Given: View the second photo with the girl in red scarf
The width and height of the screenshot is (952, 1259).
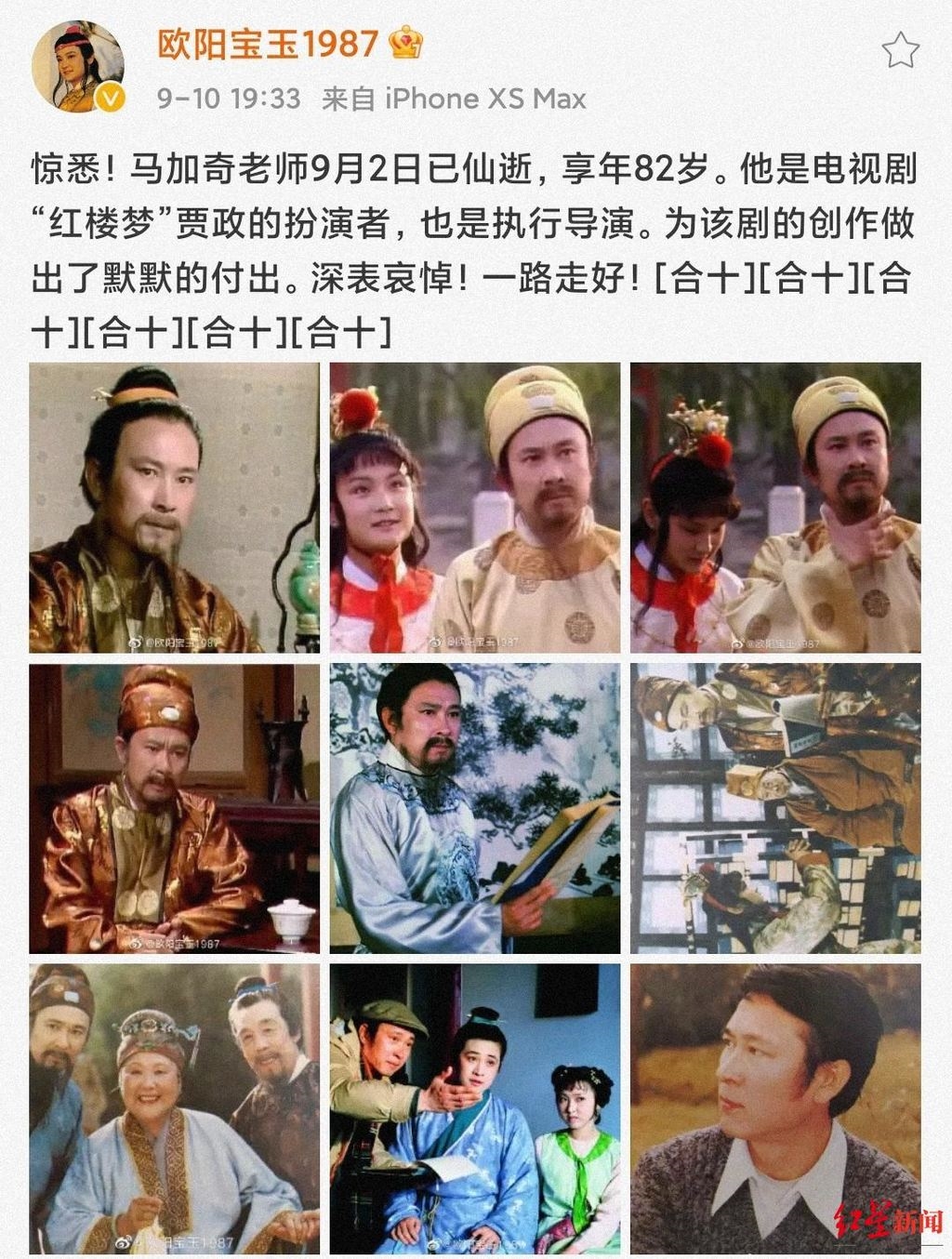Looking at the screenshot, I should coord(475,508).
